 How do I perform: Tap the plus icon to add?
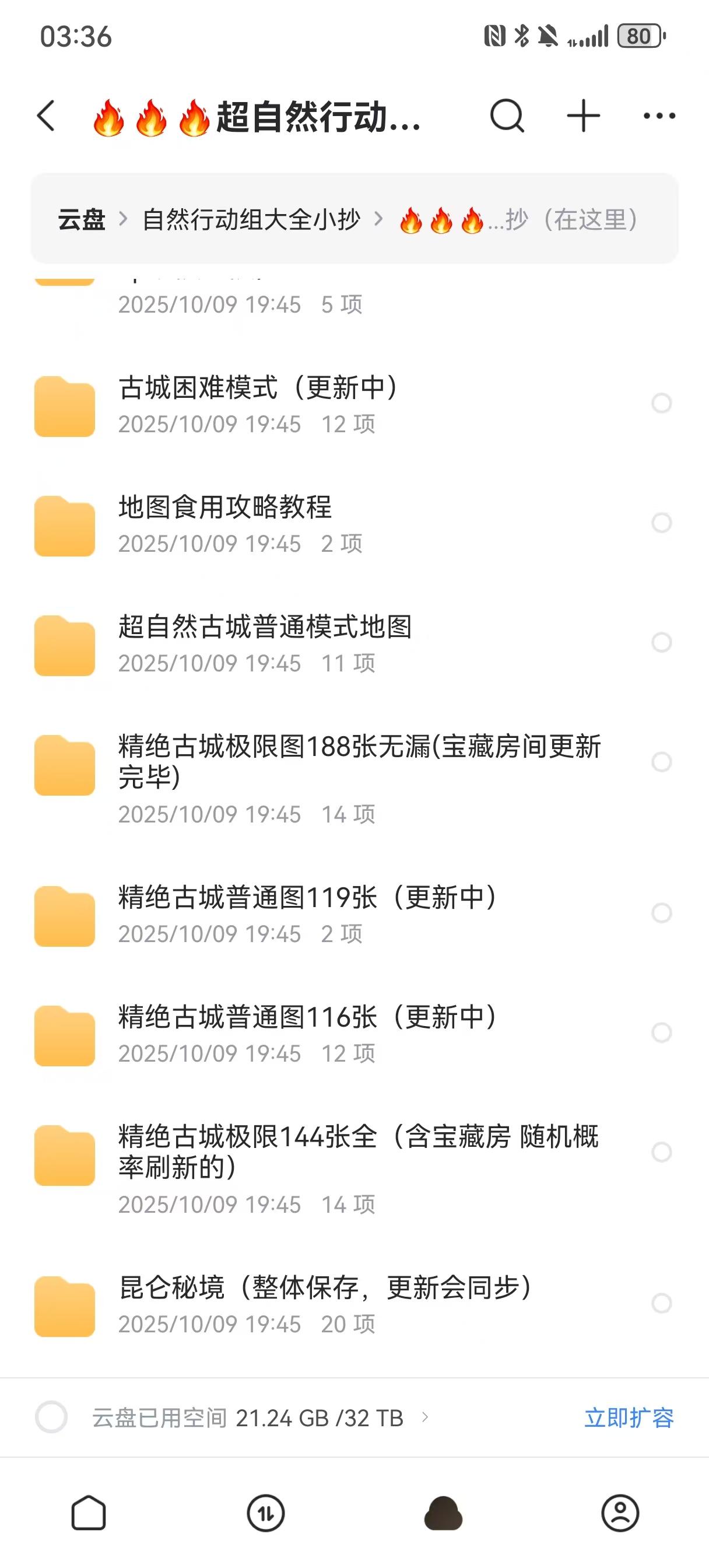point(583,116)
